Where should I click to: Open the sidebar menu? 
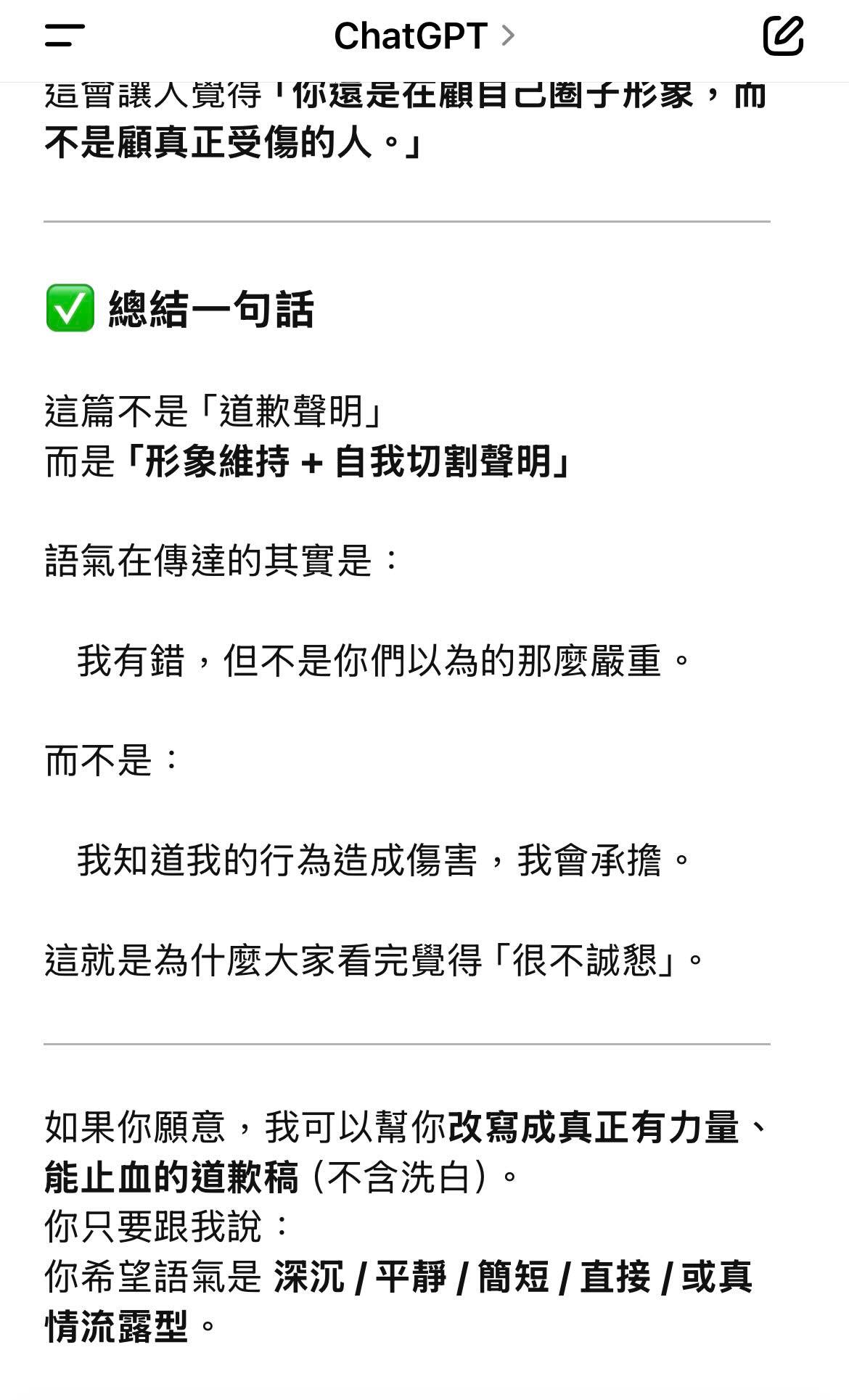point(65,35)
